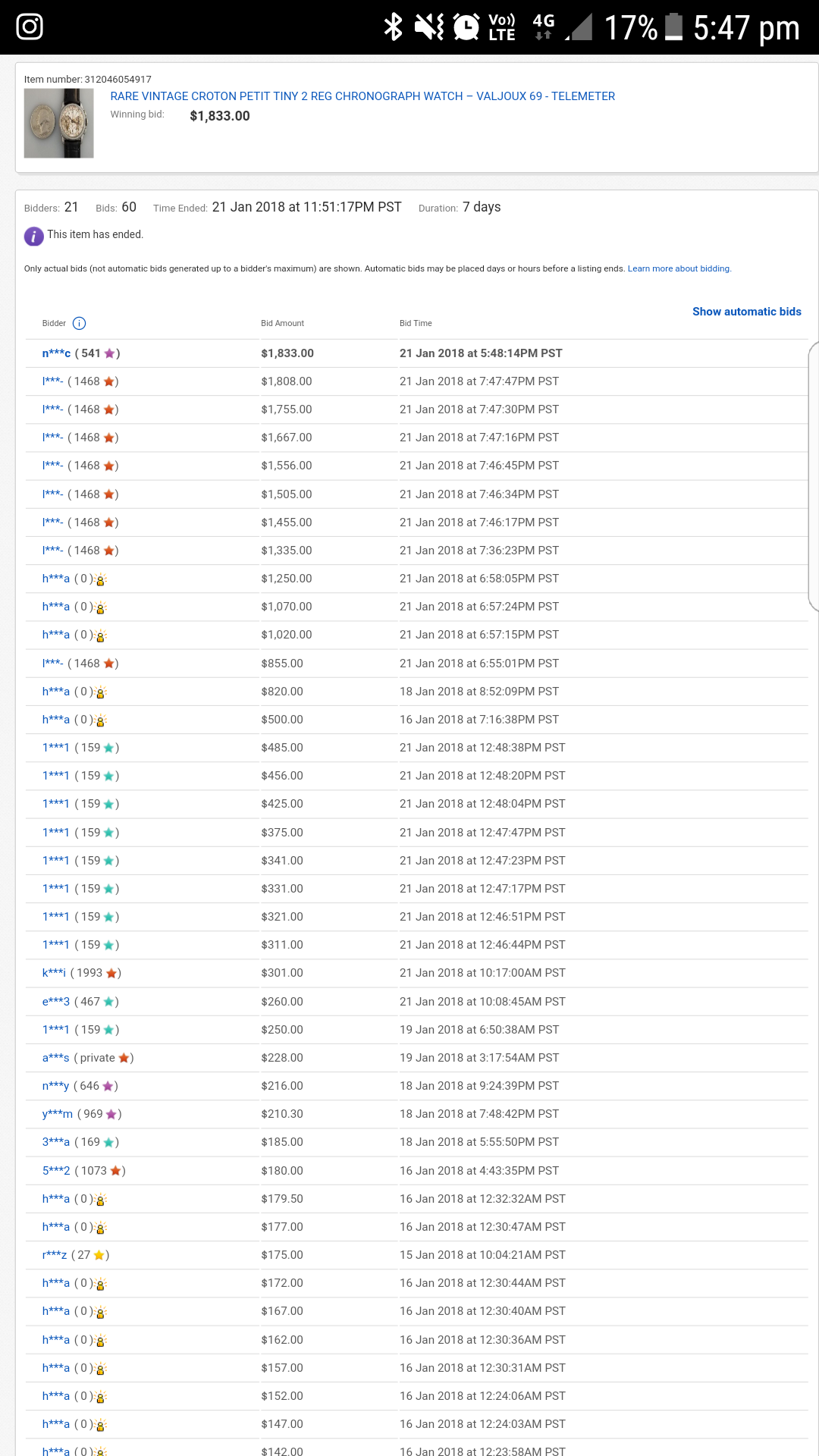This screenshot has width=819, height=1456.
Task: Open bidder e***3 profile
Action: pyautogui.click(x=55, y=1002)
